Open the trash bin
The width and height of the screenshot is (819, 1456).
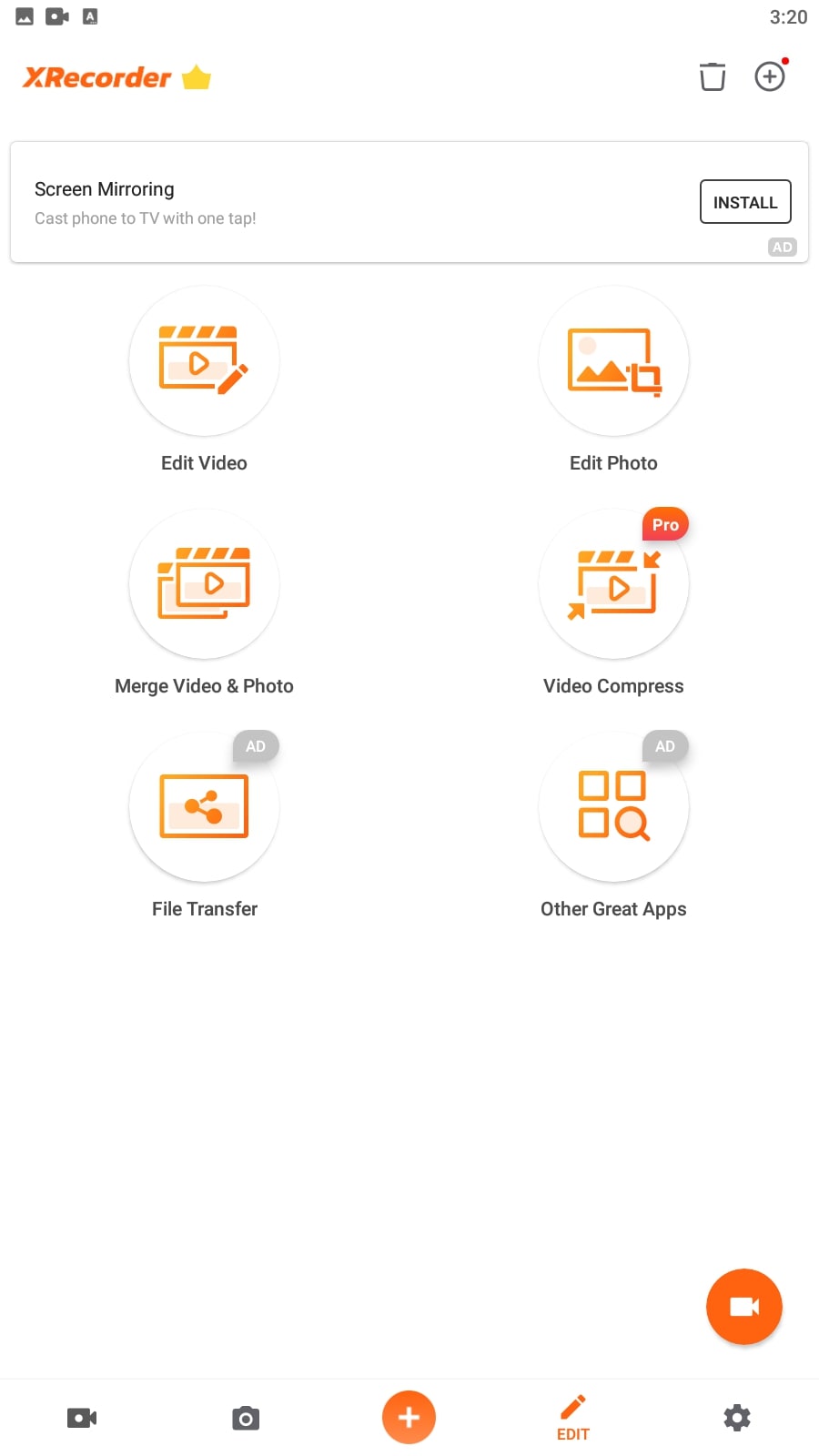(x=713, y=77)
